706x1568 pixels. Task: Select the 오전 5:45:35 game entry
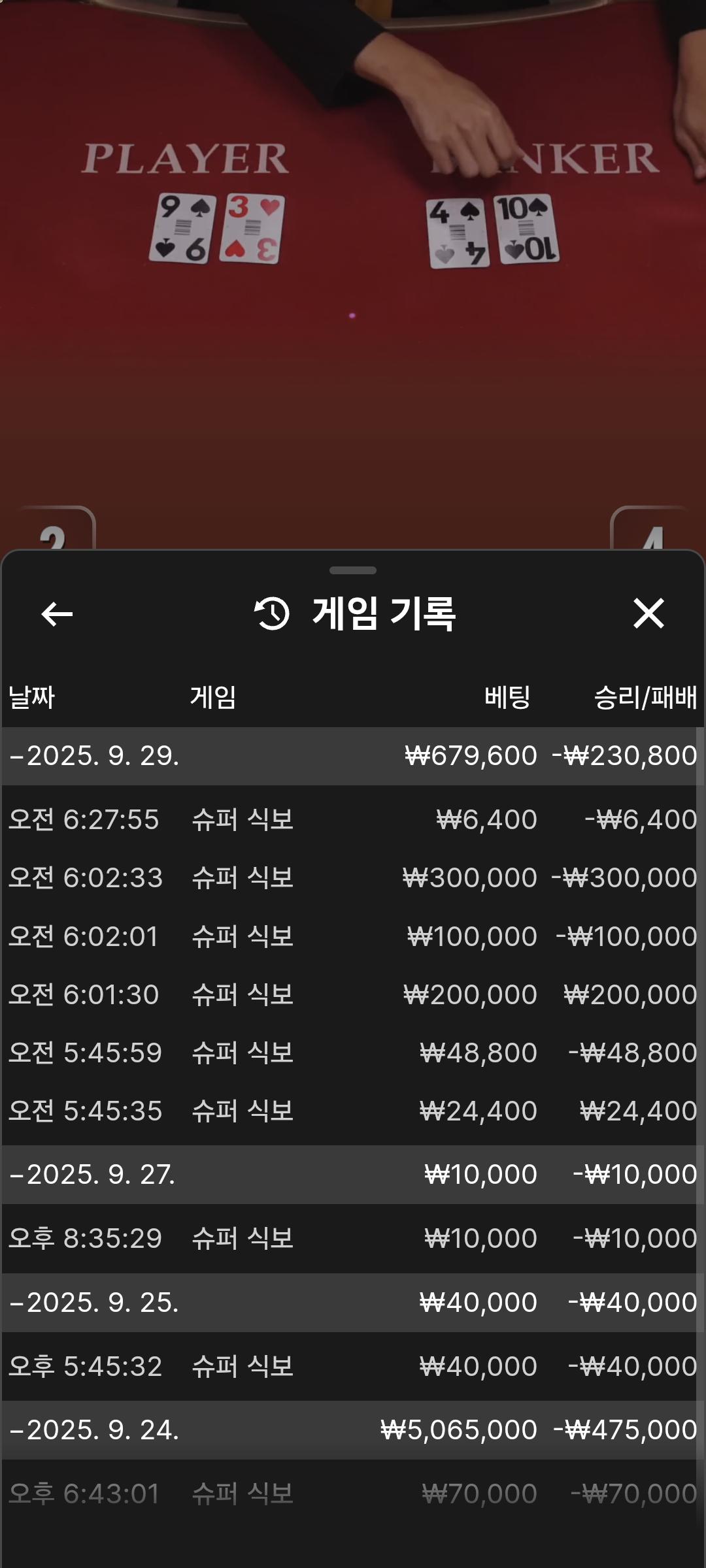pyautogui.click(x=352, y=1111)
